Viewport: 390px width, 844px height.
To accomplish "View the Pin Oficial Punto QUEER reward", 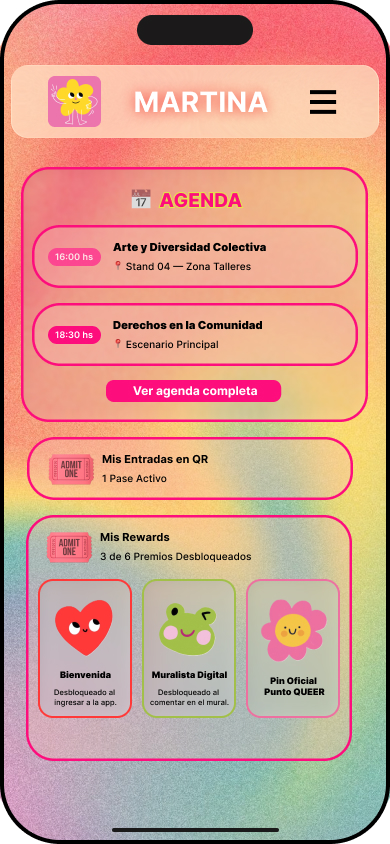I will 293,648.
